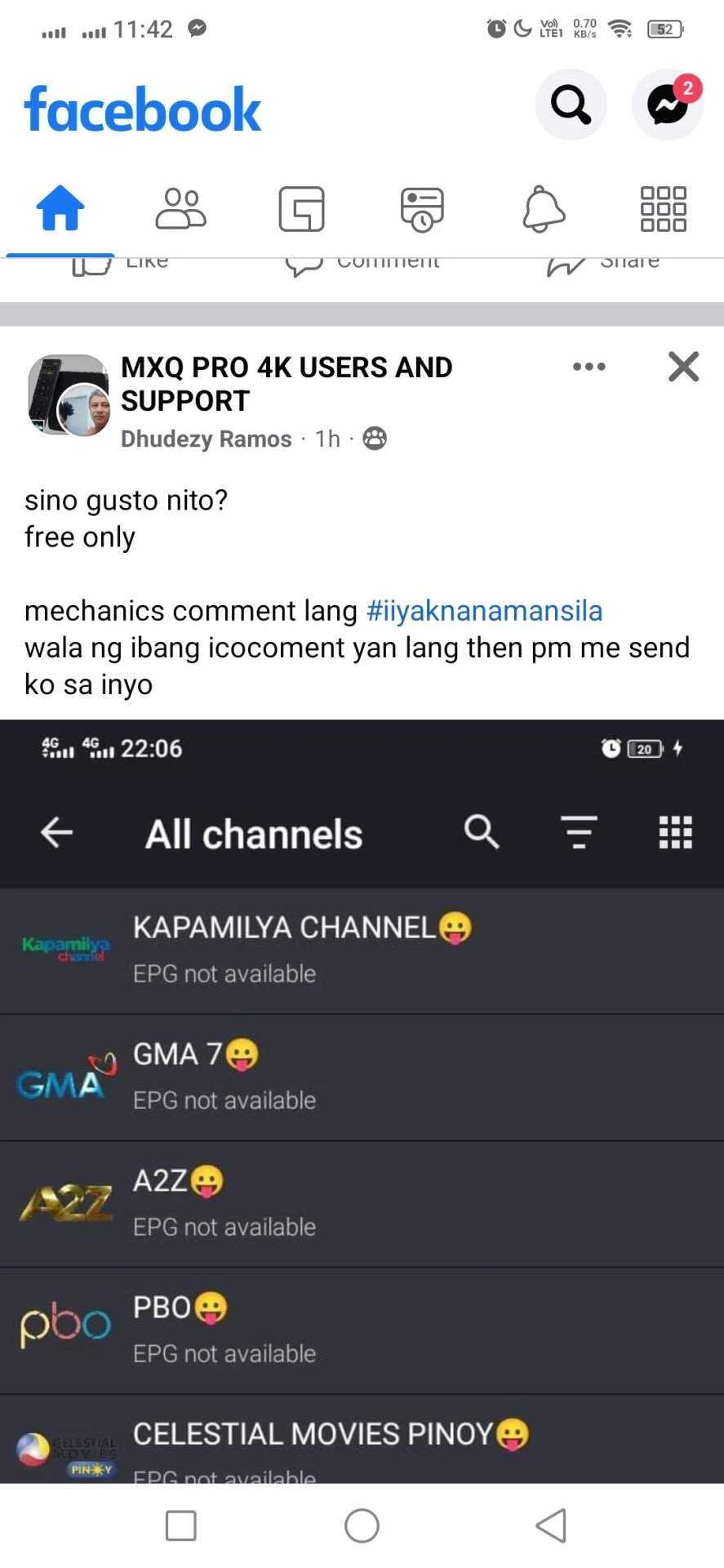Tap the system home button
The height and width of the screenshot is (1568, 724).
[362, 1526]
